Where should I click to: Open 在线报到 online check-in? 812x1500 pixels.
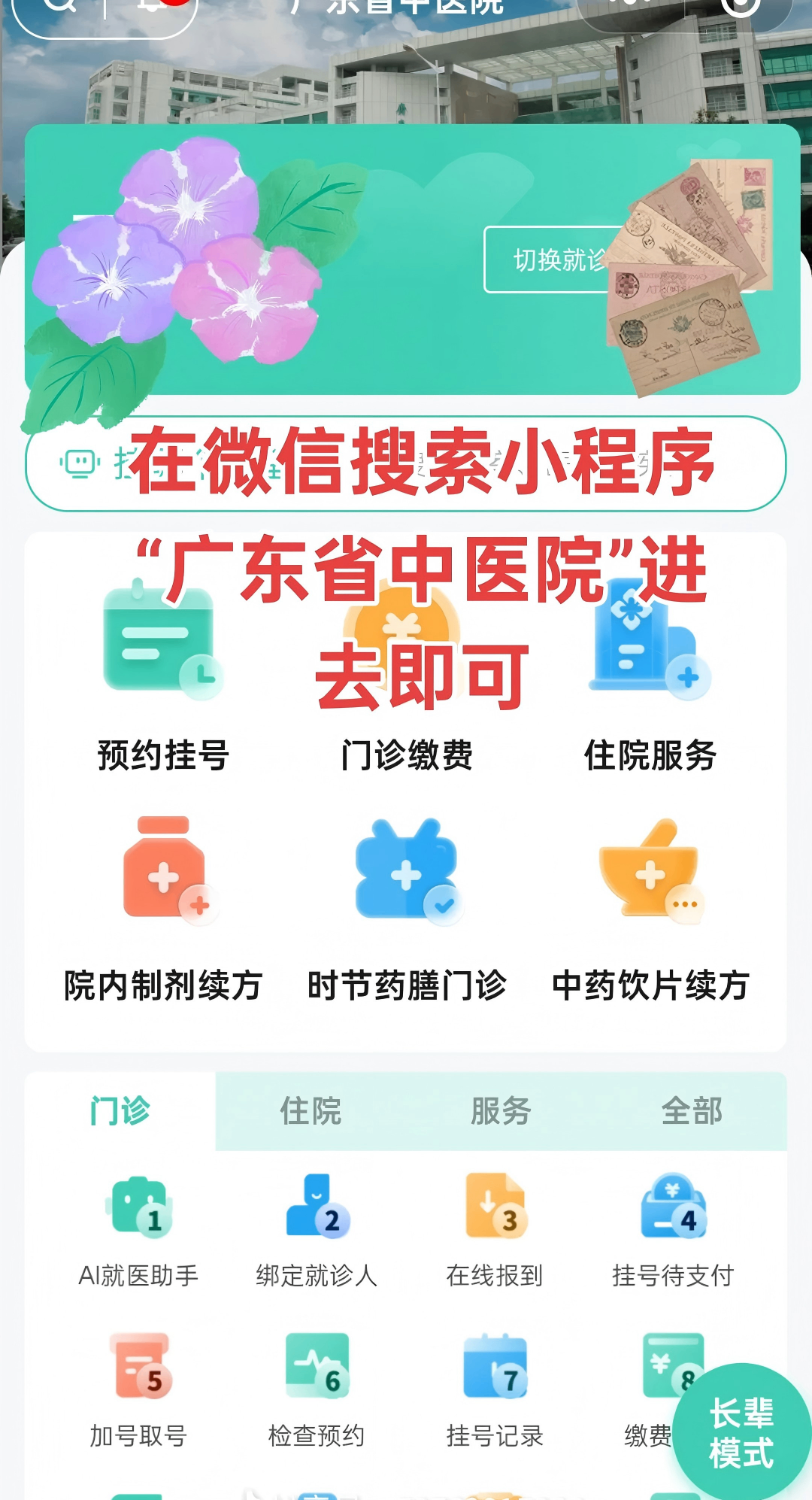495,1230
